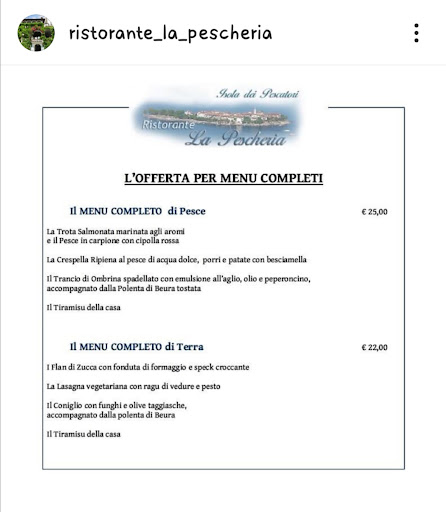Tap the ristorante_la_pescheria username
The height and width of the screenshot is (512, 446).
click(170, 34)
